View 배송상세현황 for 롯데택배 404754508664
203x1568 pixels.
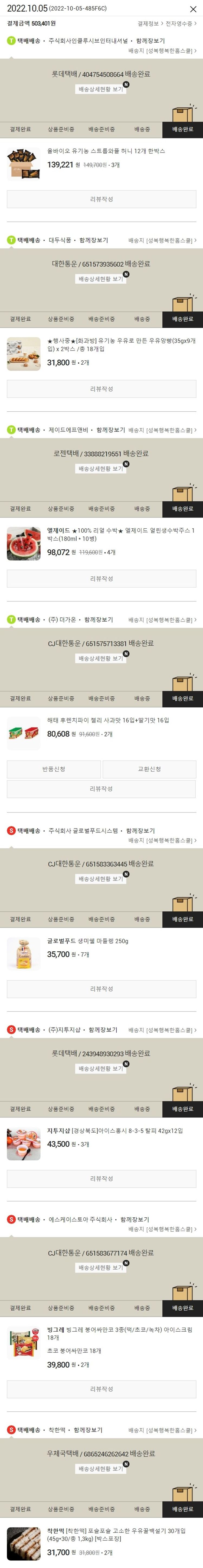tap(101, 89)
